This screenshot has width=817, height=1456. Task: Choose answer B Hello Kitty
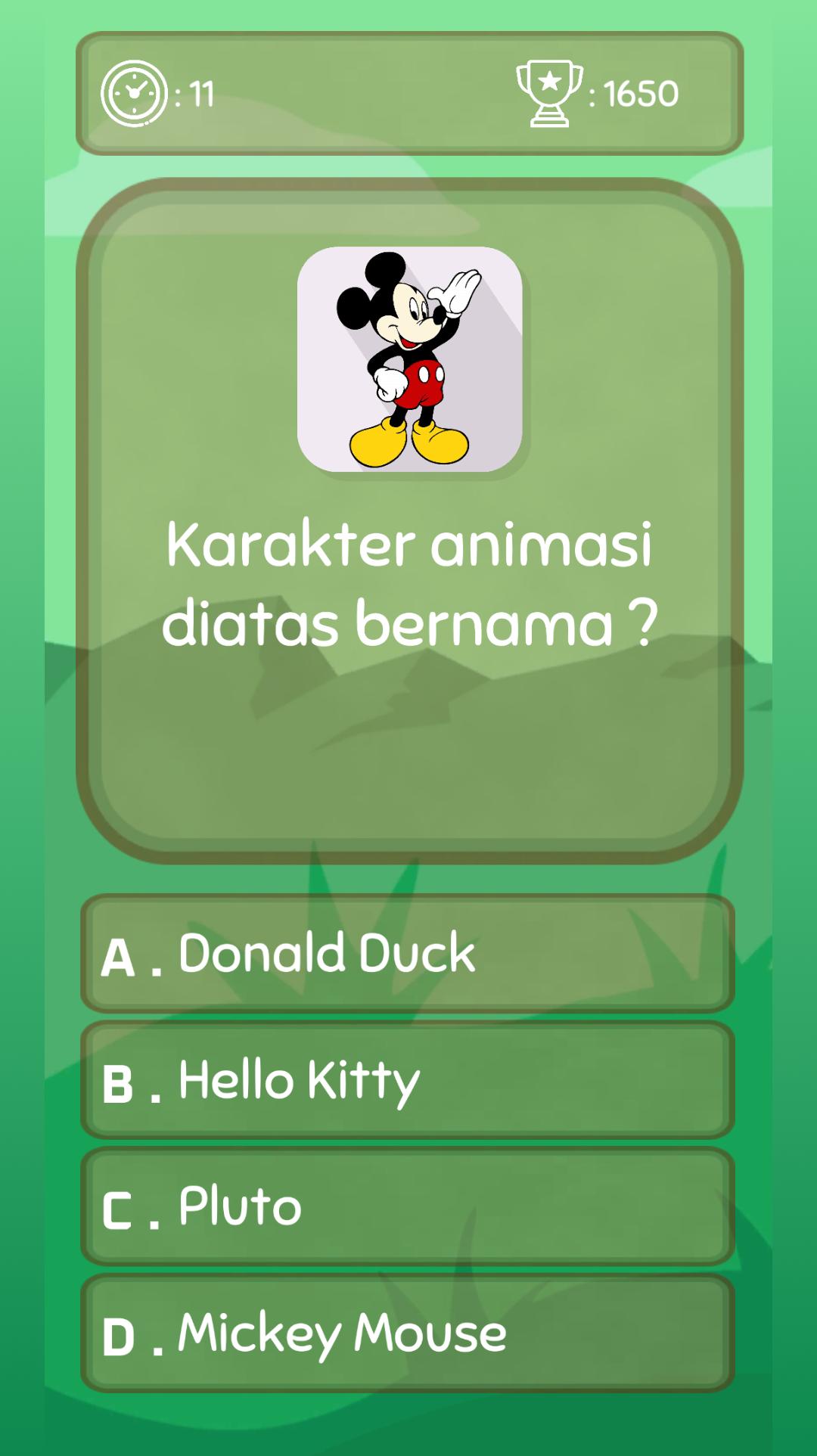click(x=408, y=1080)
